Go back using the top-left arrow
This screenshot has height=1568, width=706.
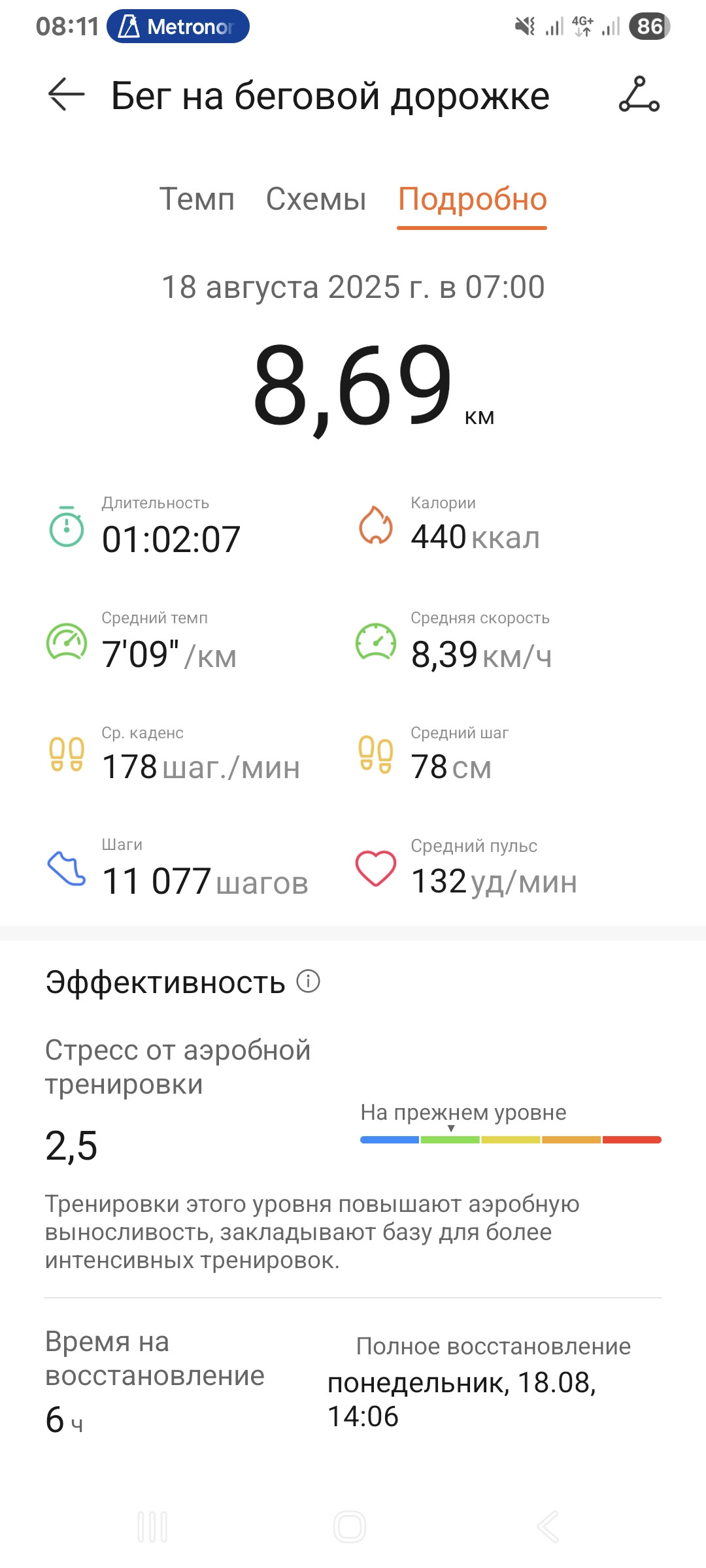click(x=66, y=95)
